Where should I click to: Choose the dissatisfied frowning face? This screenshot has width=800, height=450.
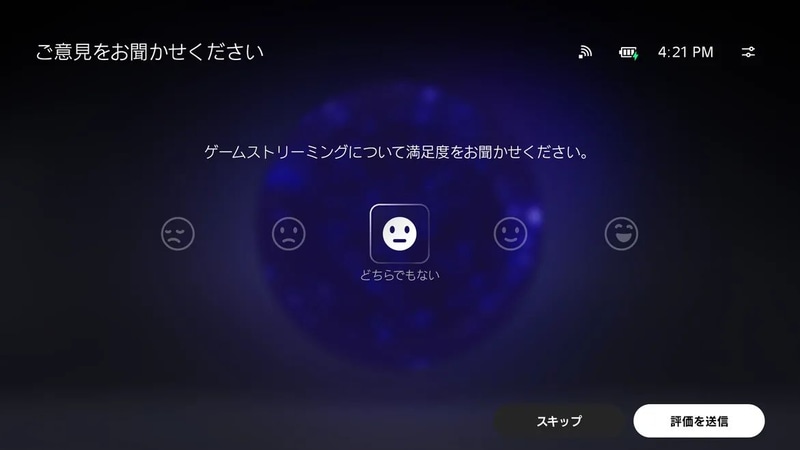[289, 234]
